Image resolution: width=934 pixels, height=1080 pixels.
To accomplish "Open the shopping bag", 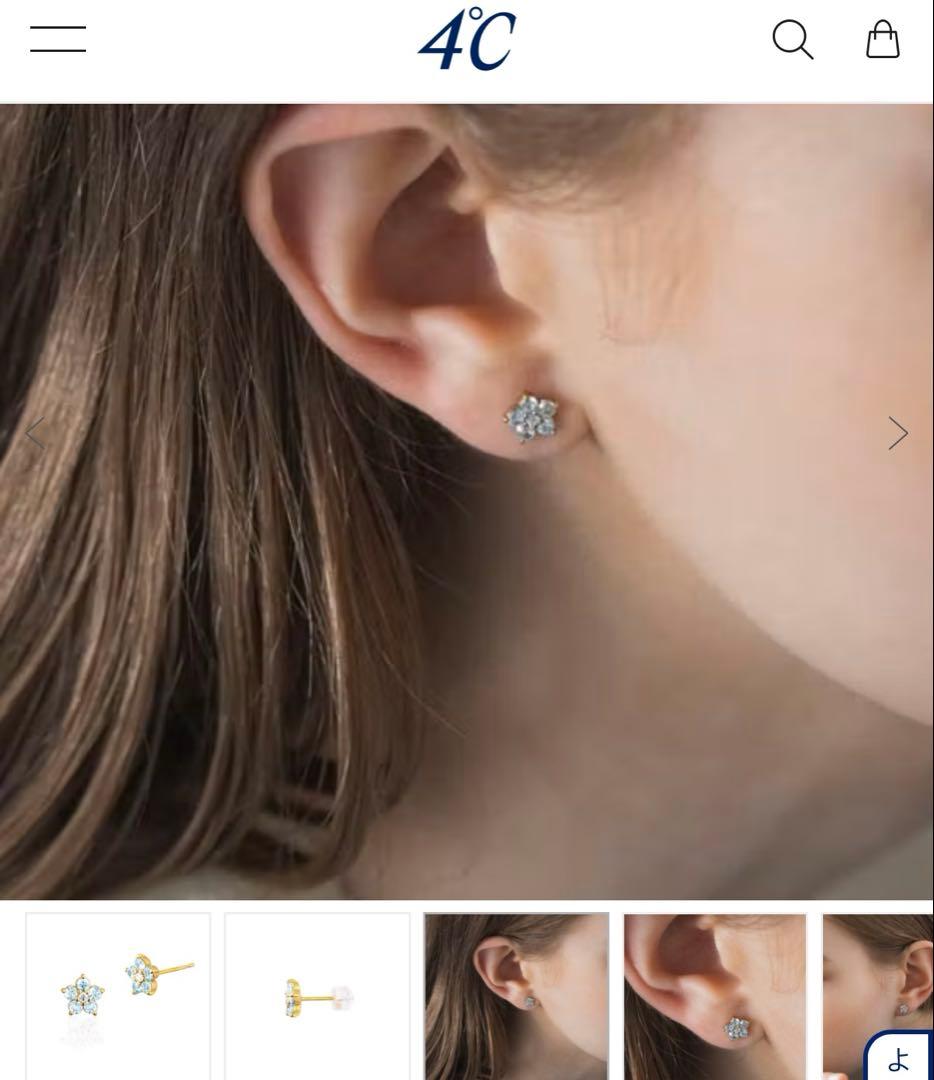I will tap(882, 41).
